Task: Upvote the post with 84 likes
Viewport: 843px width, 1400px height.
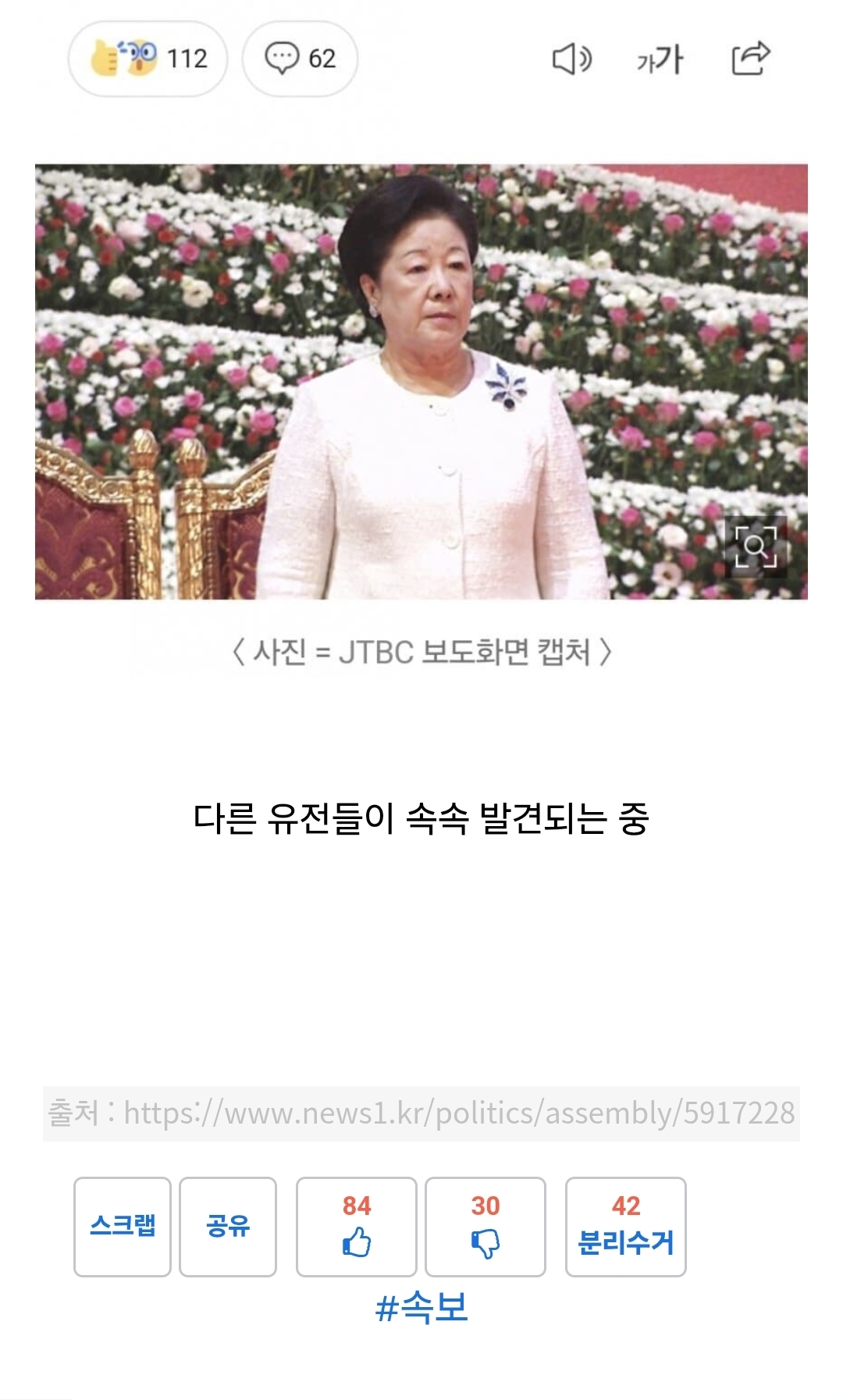Action: pos(357,1227)
